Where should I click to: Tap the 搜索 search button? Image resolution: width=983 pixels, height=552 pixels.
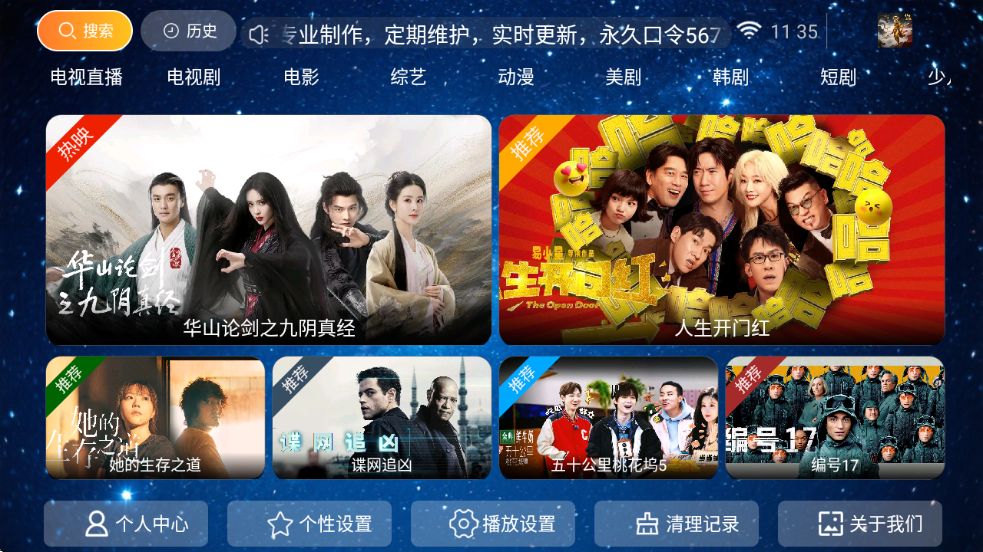(85, 31)
